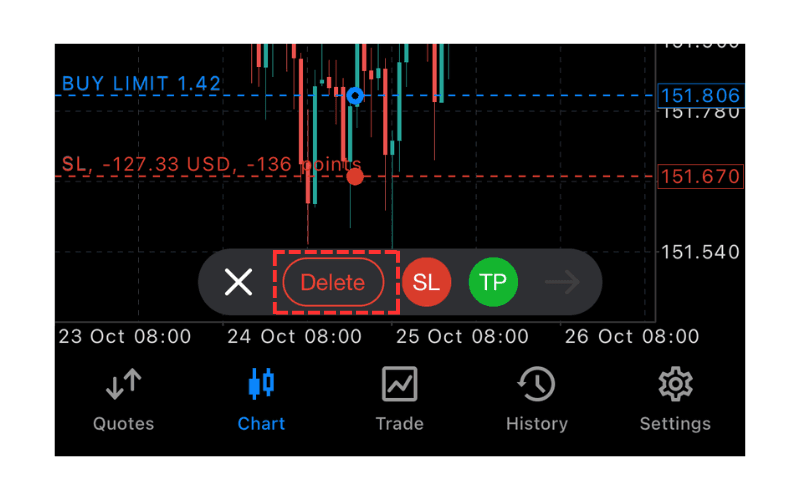The height and width of the screenshot is (500, 800).
Task: Switch to the Quotes tab
Action: click(x=124, y=399)
